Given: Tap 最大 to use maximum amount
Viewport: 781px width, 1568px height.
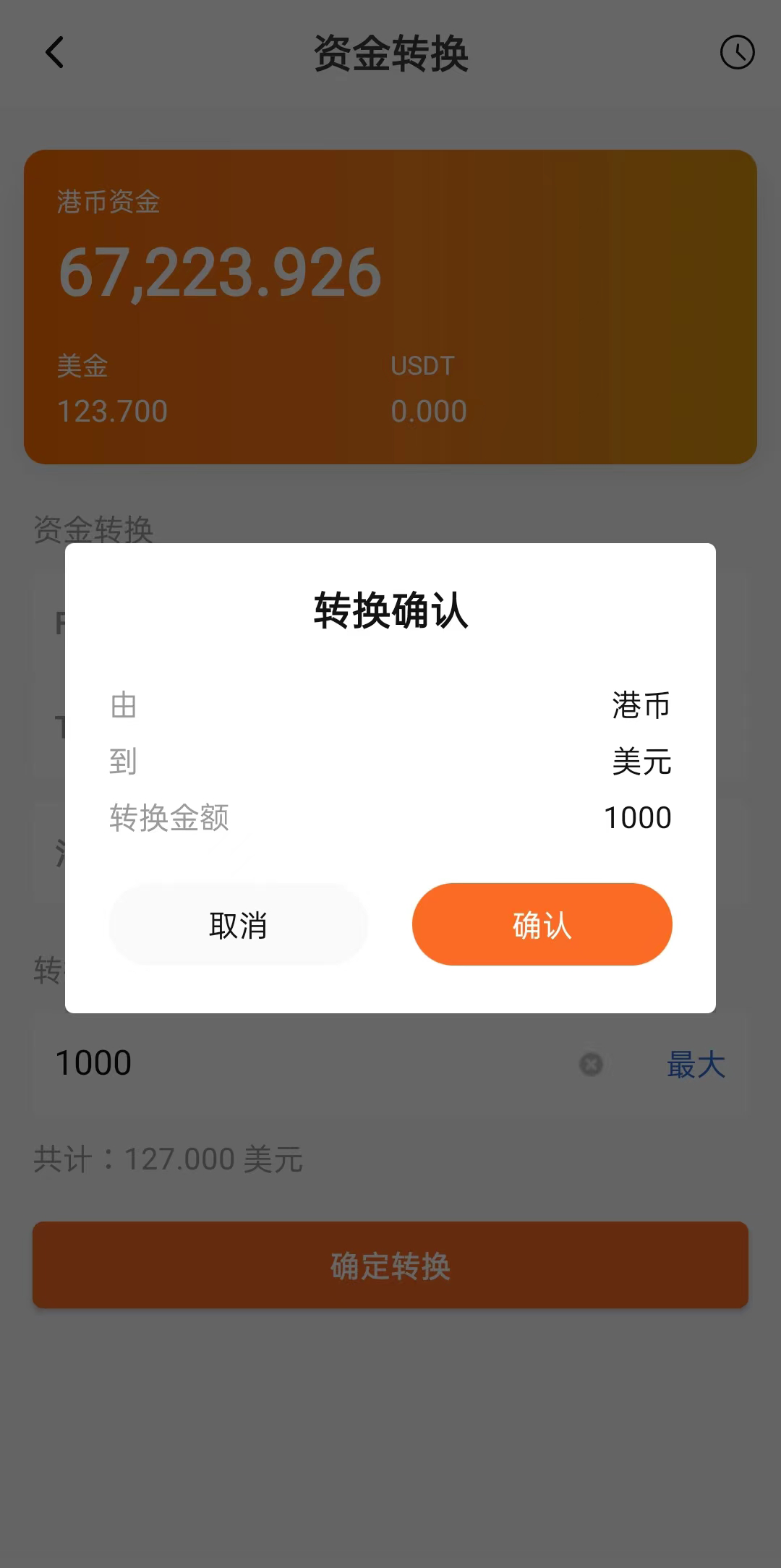Looking at the screenshot, I should pos(696,1065).
